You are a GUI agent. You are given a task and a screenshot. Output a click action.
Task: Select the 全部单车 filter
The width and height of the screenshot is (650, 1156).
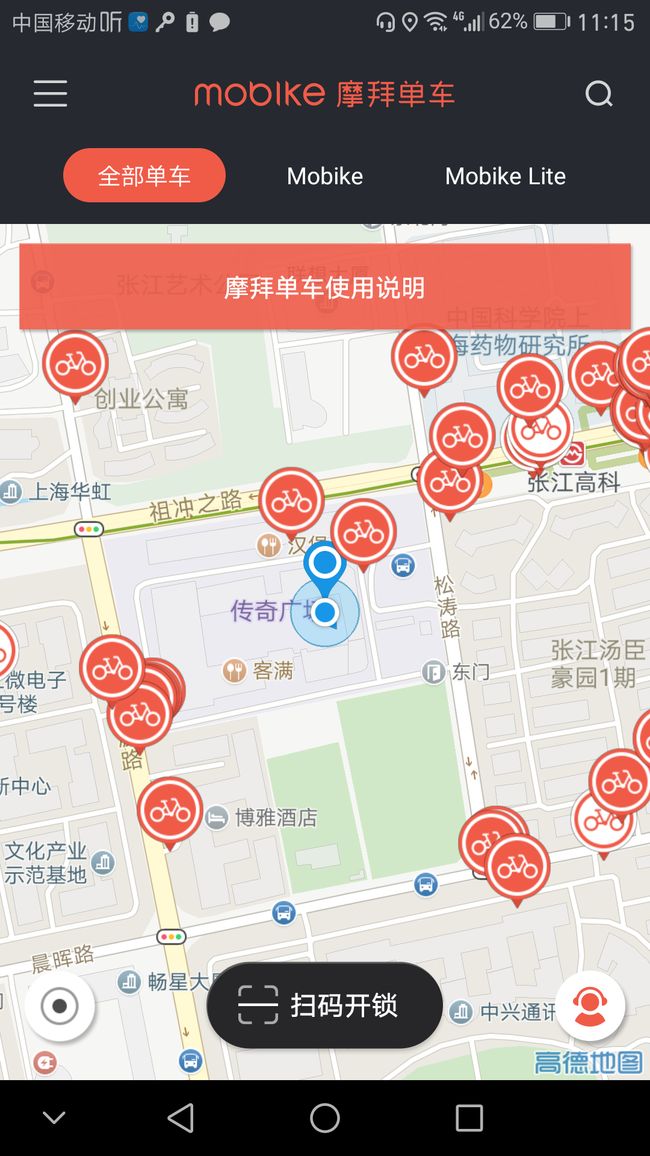pyautogui.click(x=144, y=175)
